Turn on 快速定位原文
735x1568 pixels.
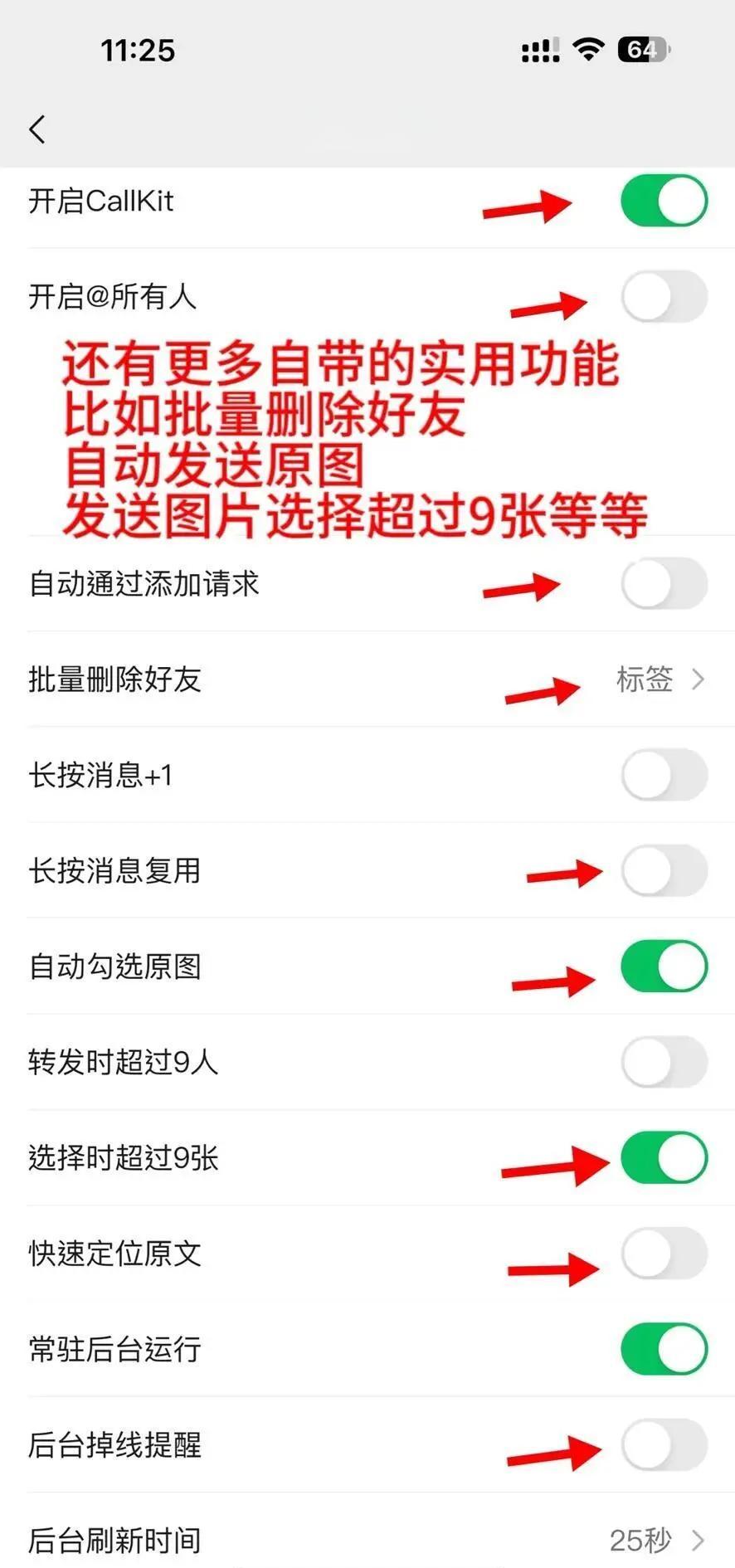pos(664,1253)
